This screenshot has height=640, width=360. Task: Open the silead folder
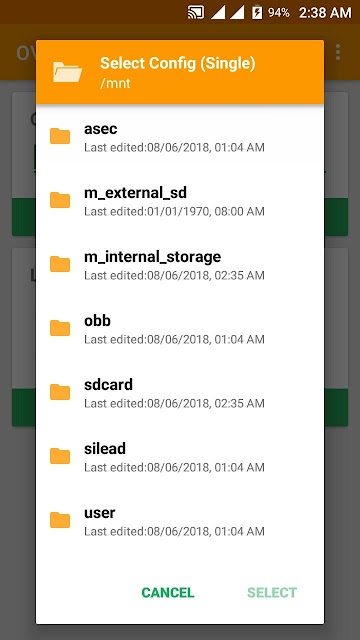point(180,456)
